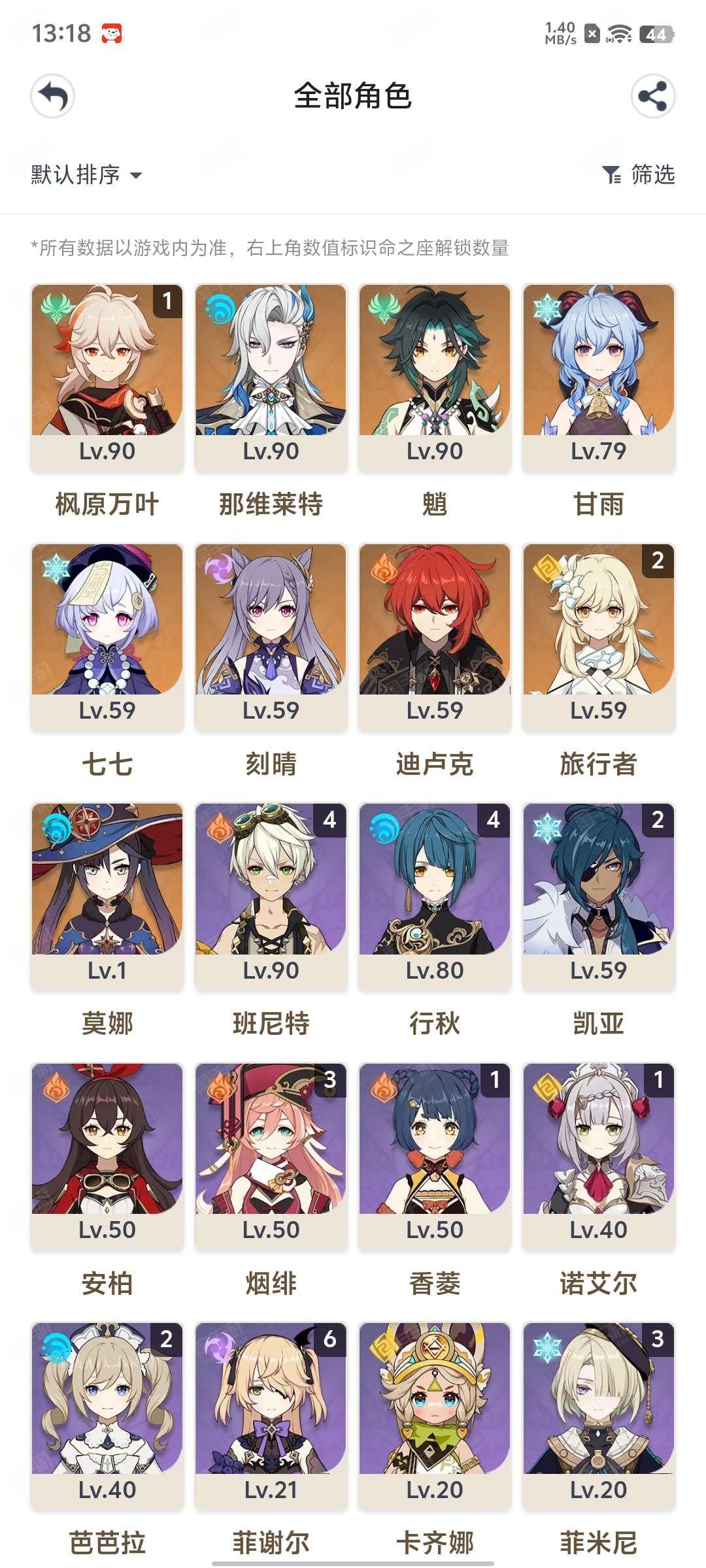The width and height of the screenshot is (706, 1568).
Task: Select 迪卢克 character card
Action: pyautogui.click(x=435, y=637)
